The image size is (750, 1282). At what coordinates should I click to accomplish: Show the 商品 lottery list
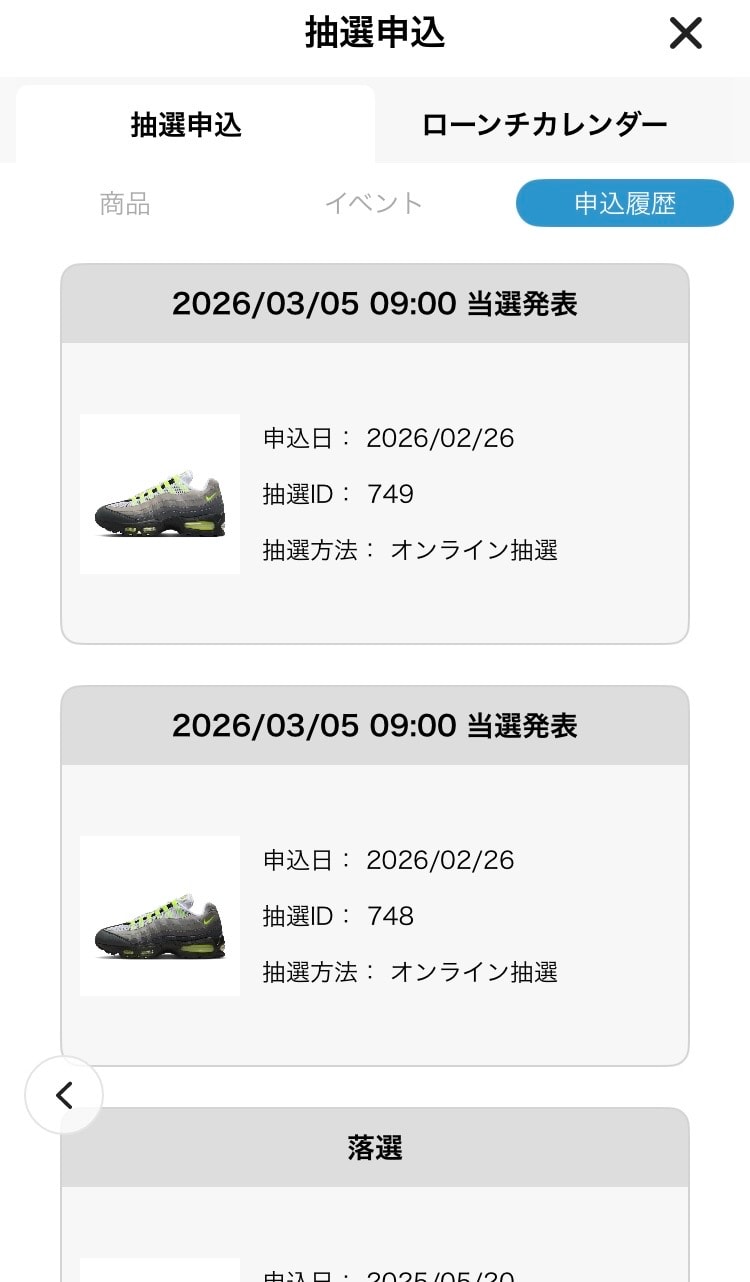tap(125, 204)
